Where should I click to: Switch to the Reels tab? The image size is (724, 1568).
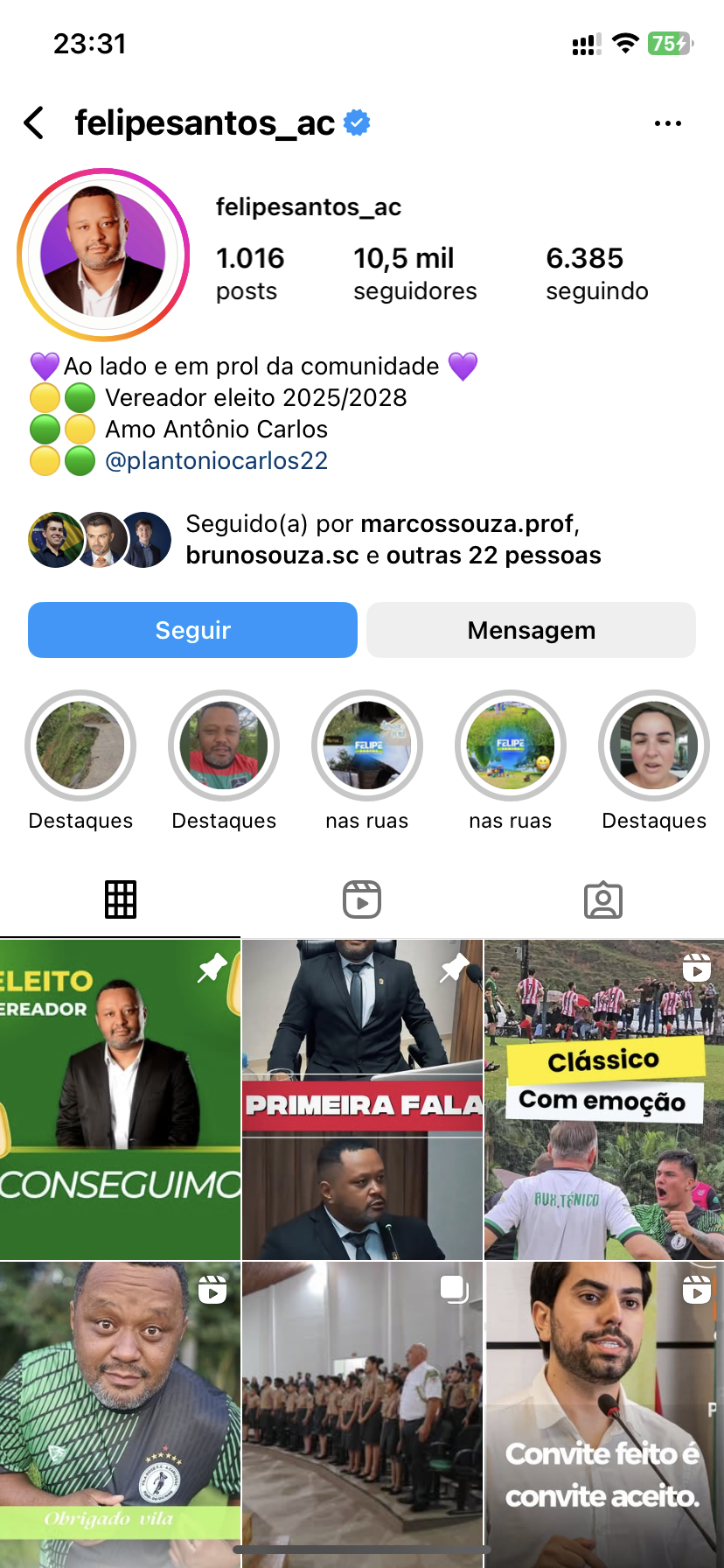pyautogui.click(x=362, y=899)
